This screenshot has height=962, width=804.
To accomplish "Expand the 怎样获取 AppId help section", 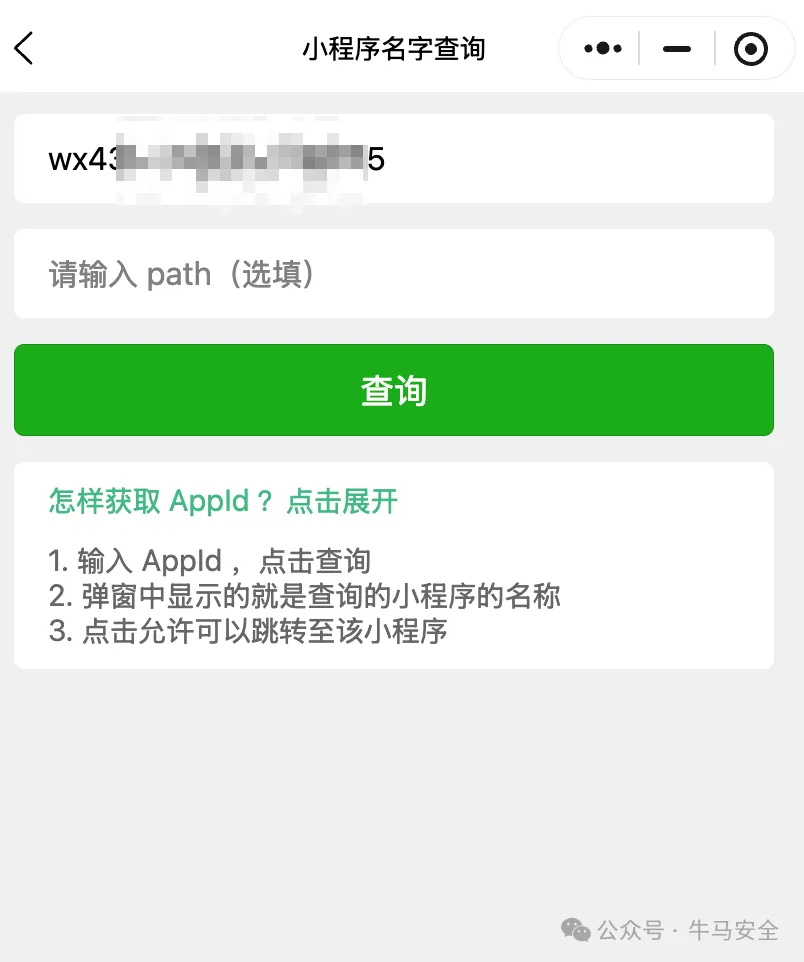I will pyautogui.click(x=224, y=501).
